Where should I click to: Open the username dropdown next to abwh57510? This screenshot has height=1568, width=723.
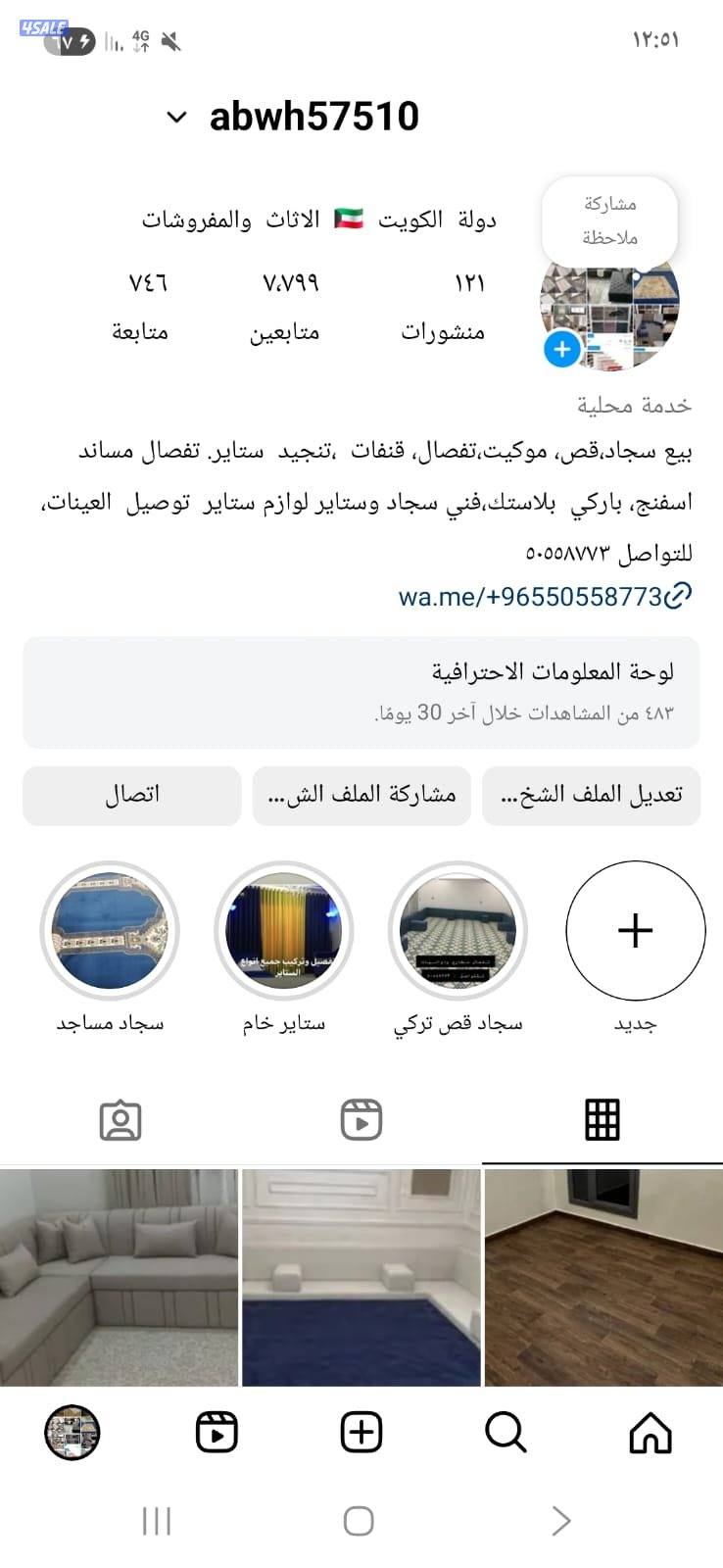[176, 117]
